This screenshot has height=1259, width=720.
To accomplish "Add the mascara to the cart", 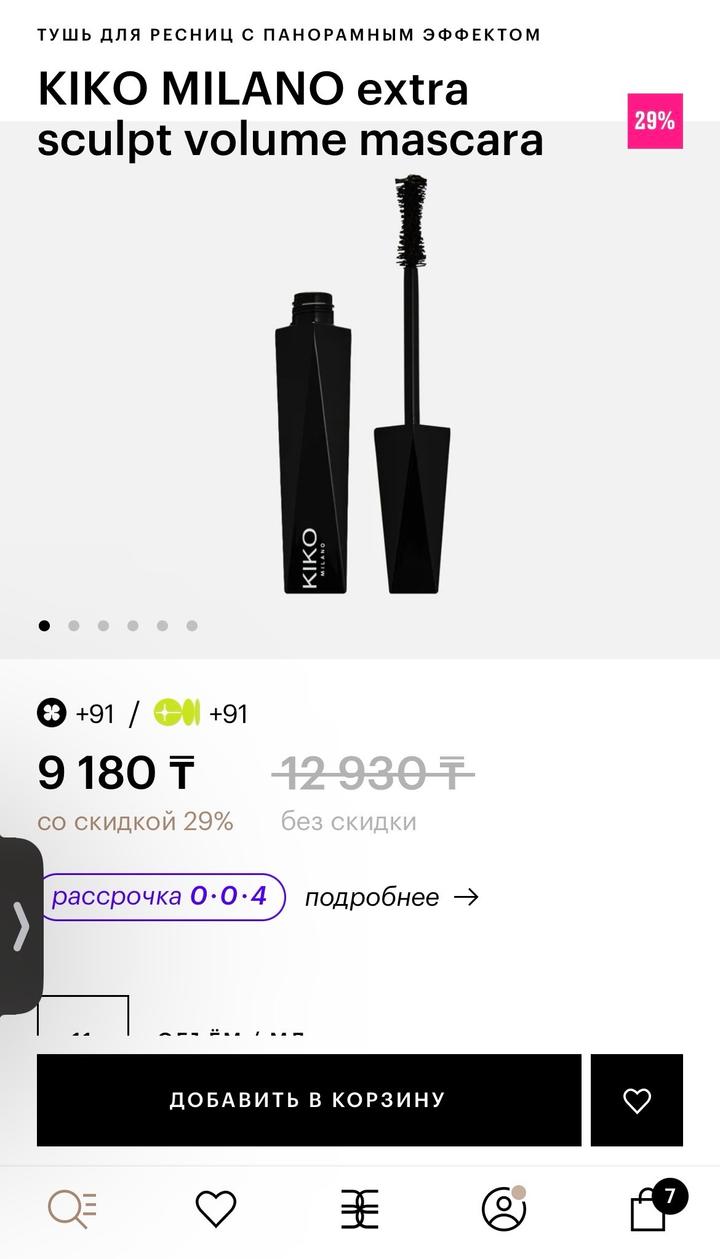I will 308,1100.
